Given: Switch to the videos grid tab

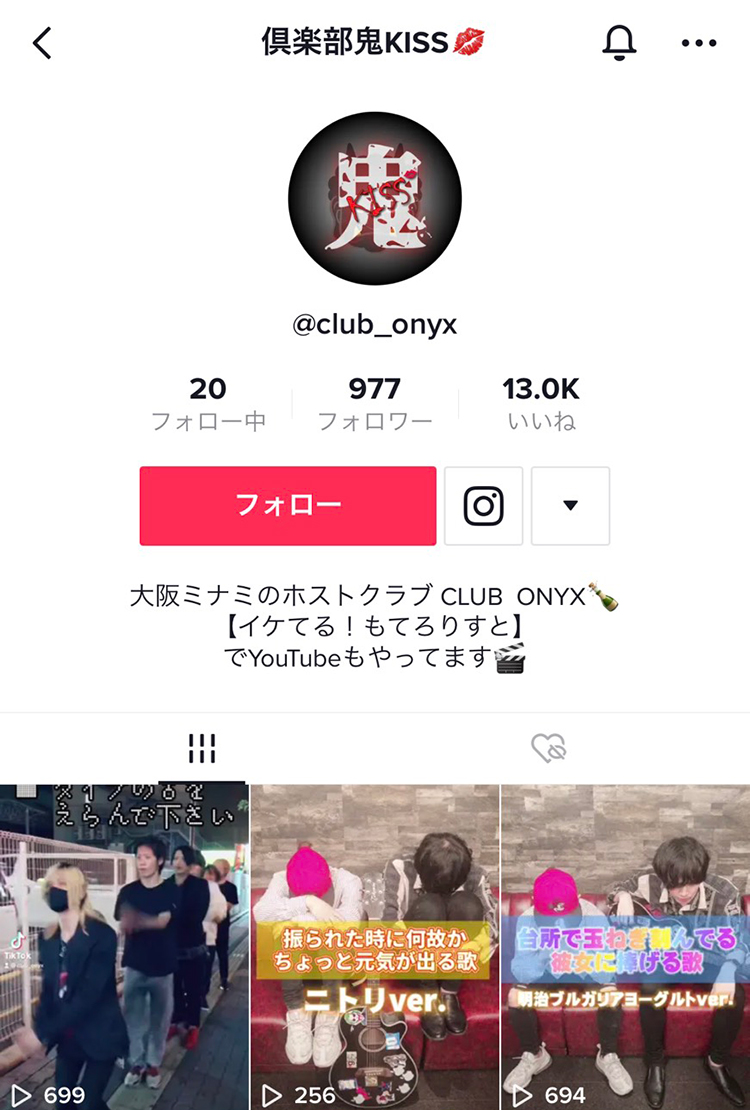Looking at the screenshot, I should coord(202,748).
